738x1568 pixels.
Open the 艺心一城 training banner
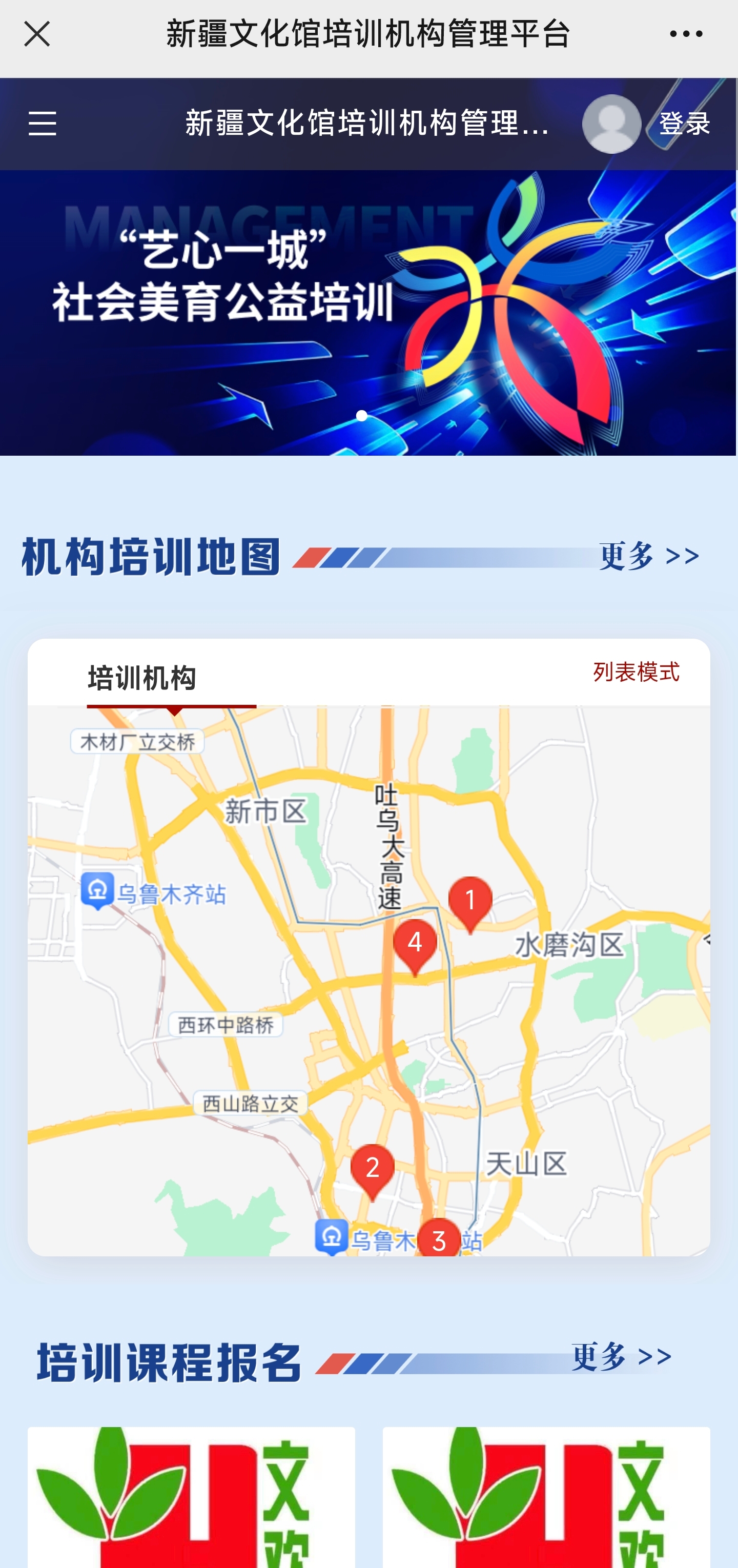coord(368,312)
